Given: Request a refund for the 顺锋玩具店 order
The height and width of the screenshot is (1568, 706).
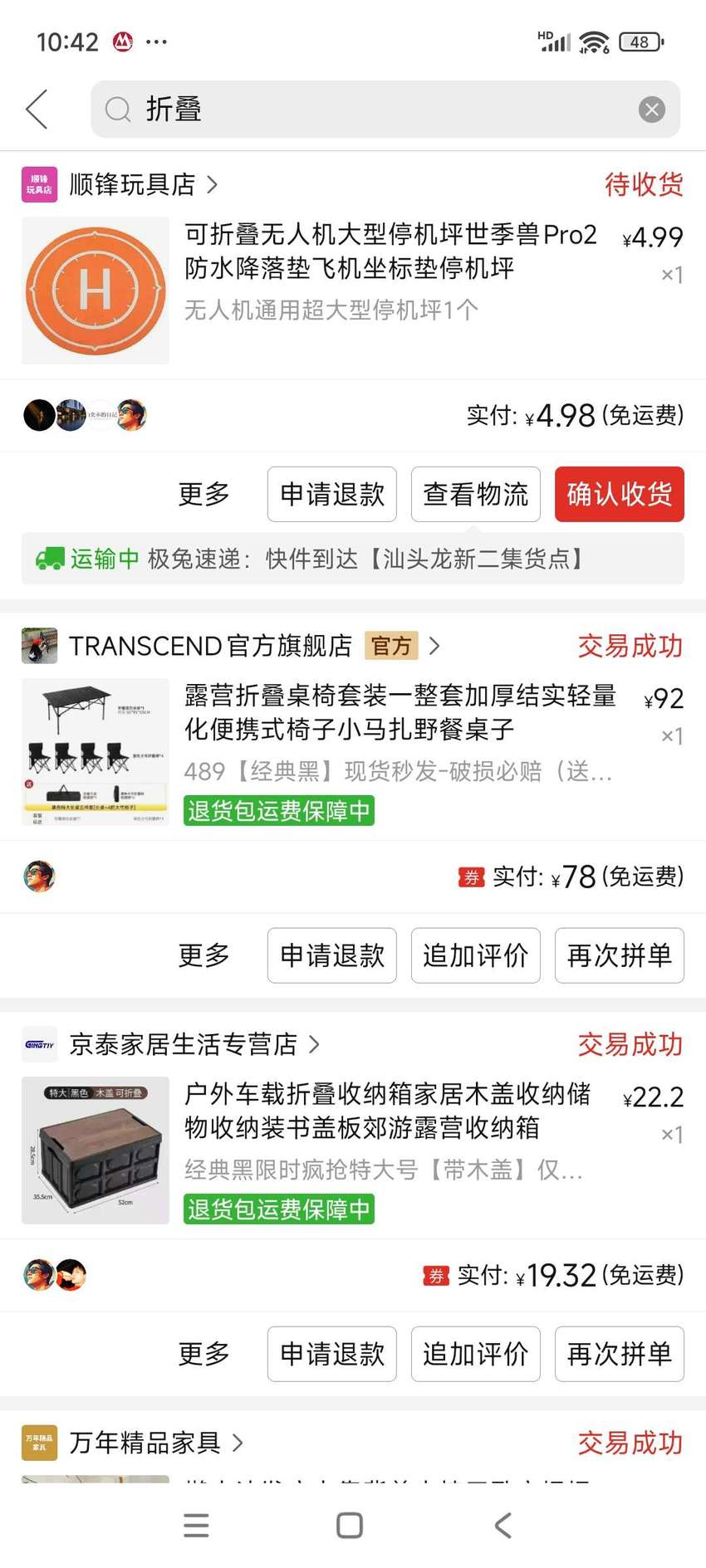Looking at the screenshot, I should point(332,495).
